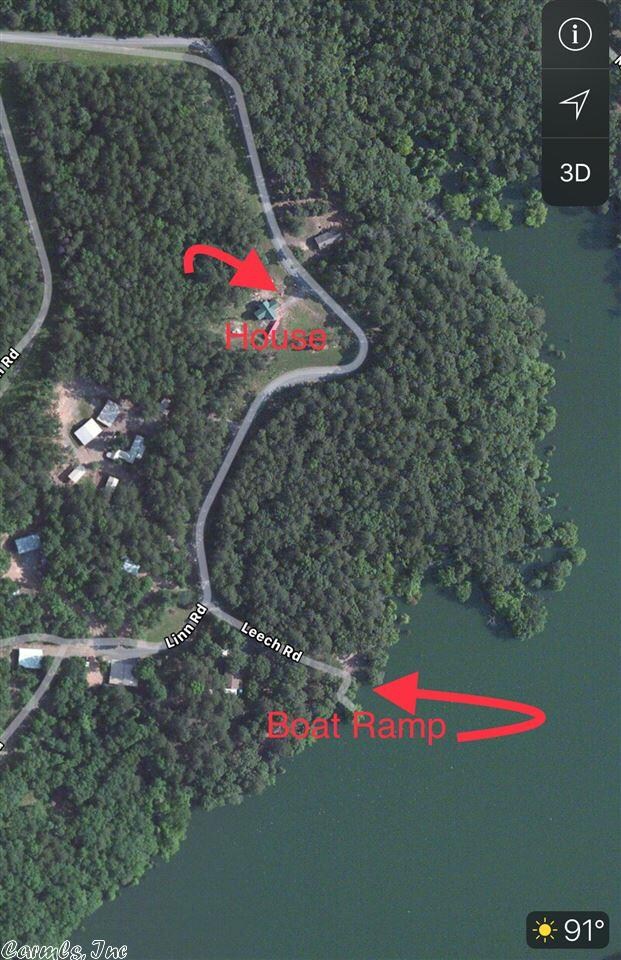Screen dimensions: 621x960
Task: Center map on current location arrow
Action: coord(575,103)
